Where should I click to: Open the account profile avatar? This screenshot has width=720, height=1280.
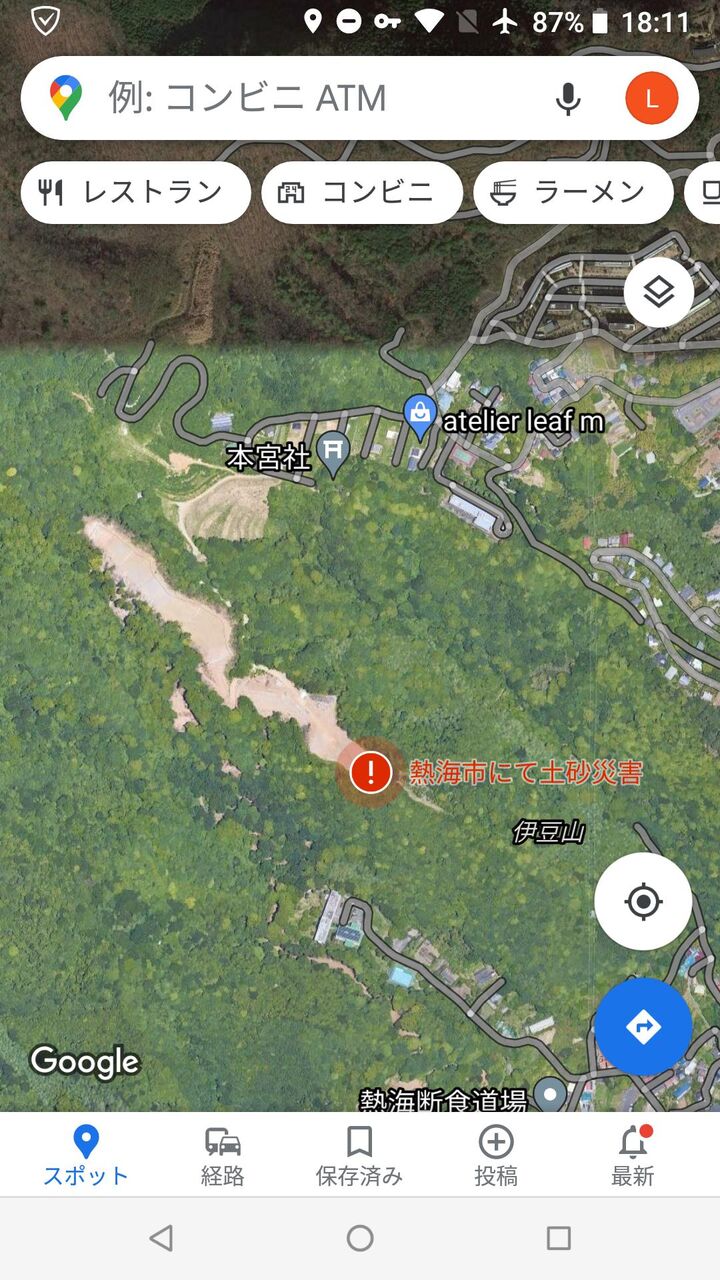coord(652,98)
